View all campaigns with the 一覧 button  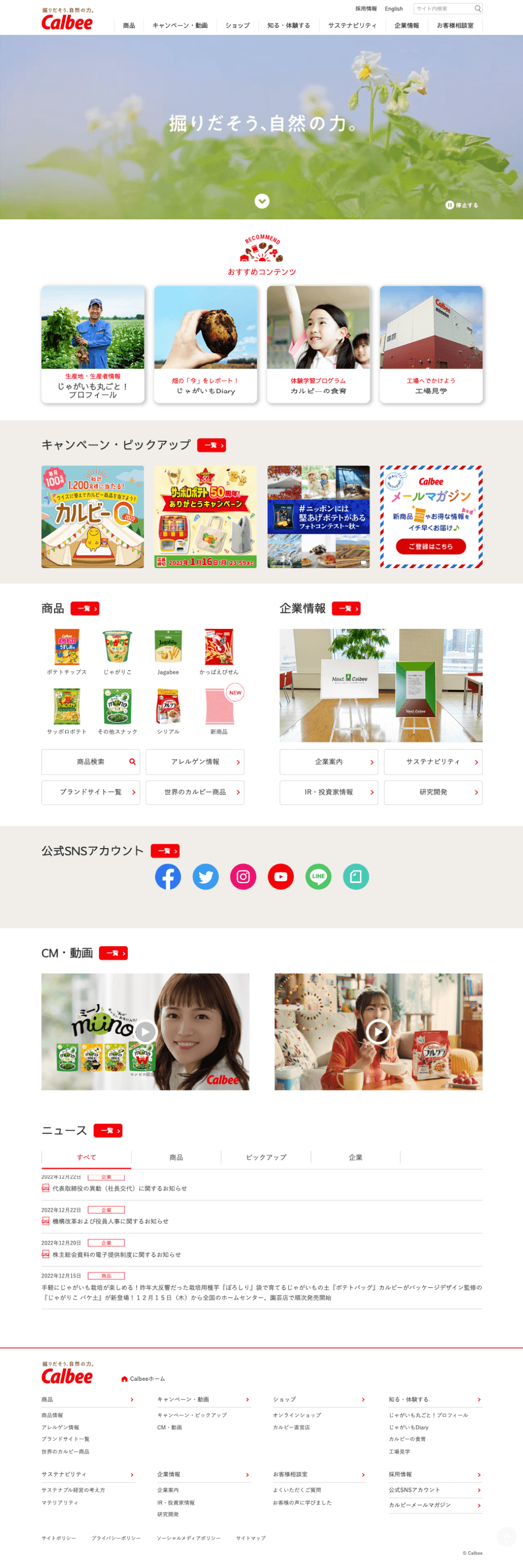click(211, 446)
